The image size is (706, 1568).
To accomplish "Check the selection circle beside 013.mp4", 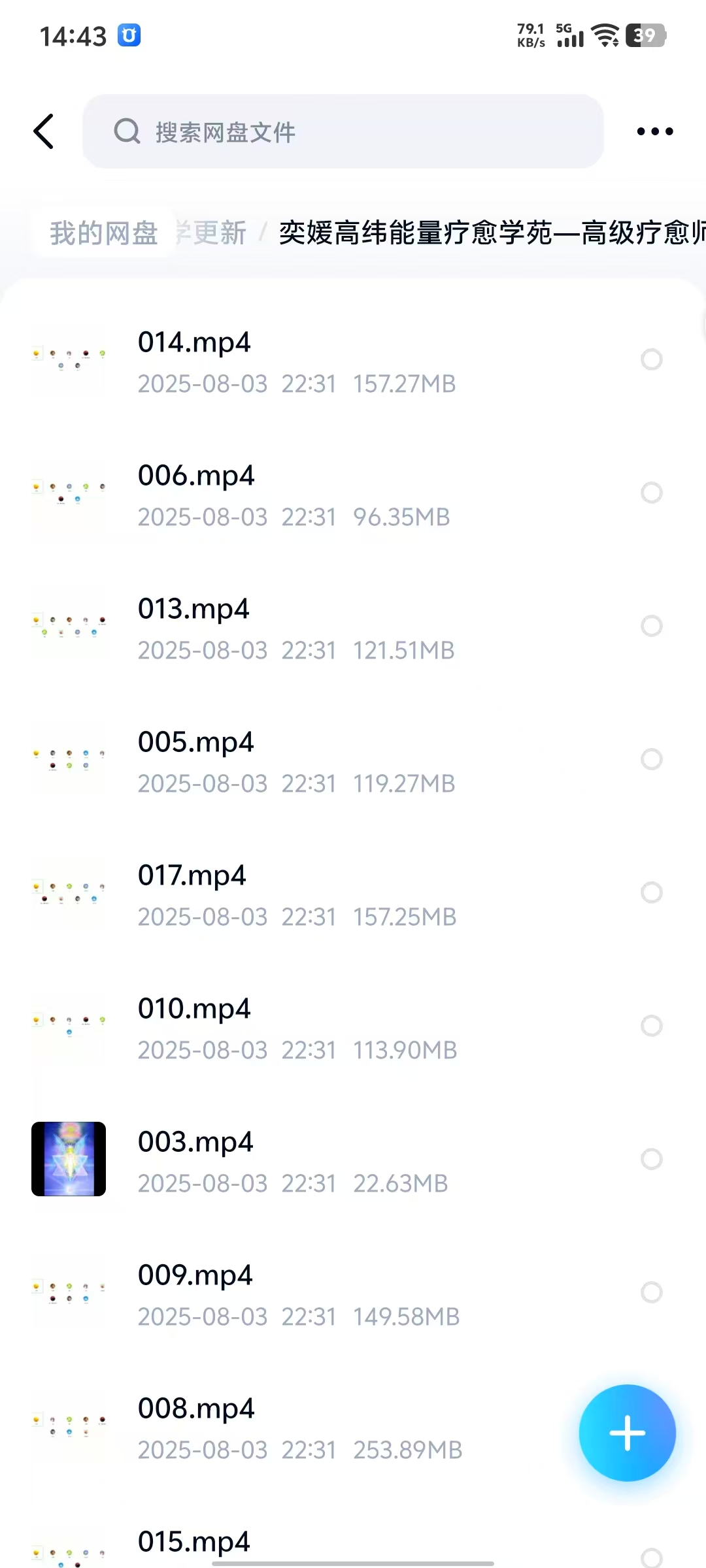I will point(652,626).
